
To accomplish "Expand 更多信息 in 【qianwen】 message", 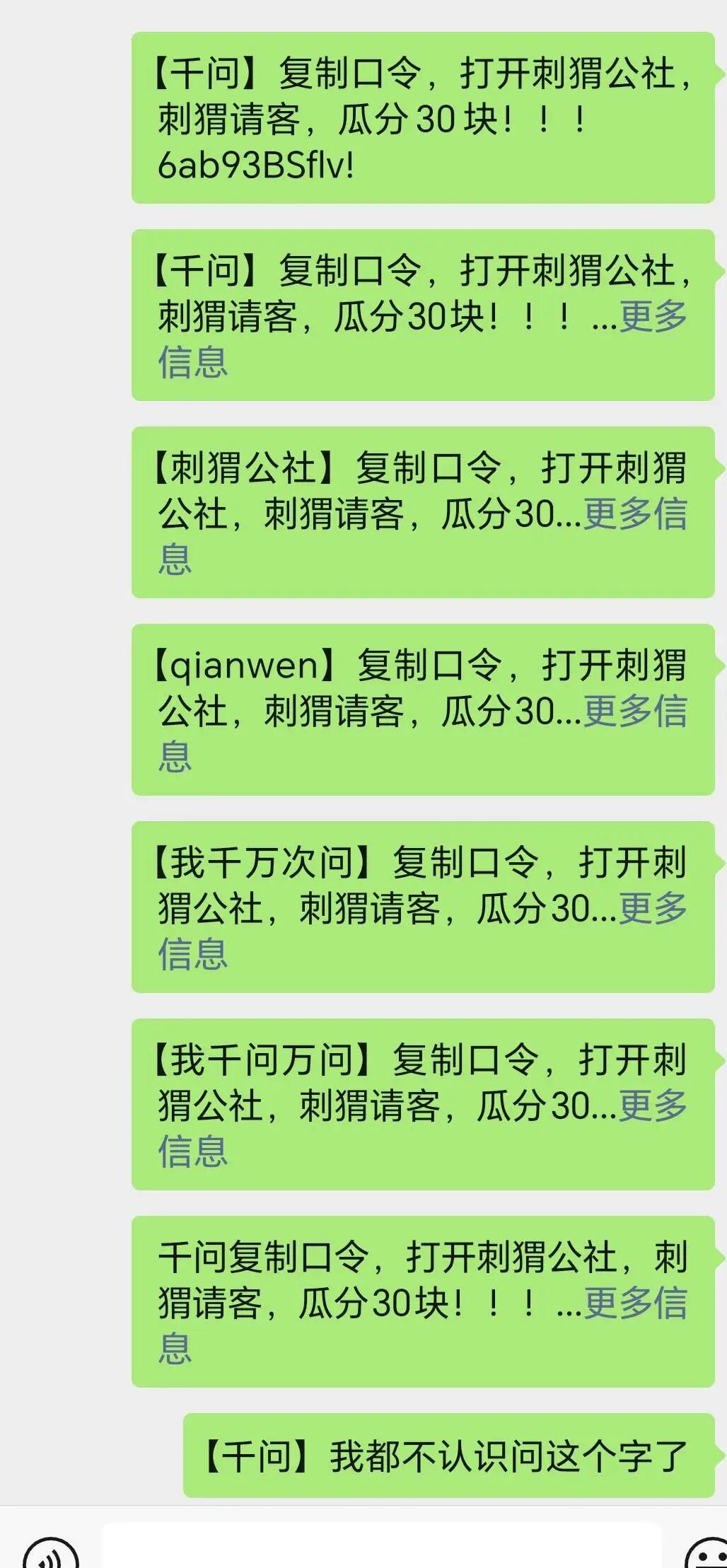I will [x=634, y=712].
